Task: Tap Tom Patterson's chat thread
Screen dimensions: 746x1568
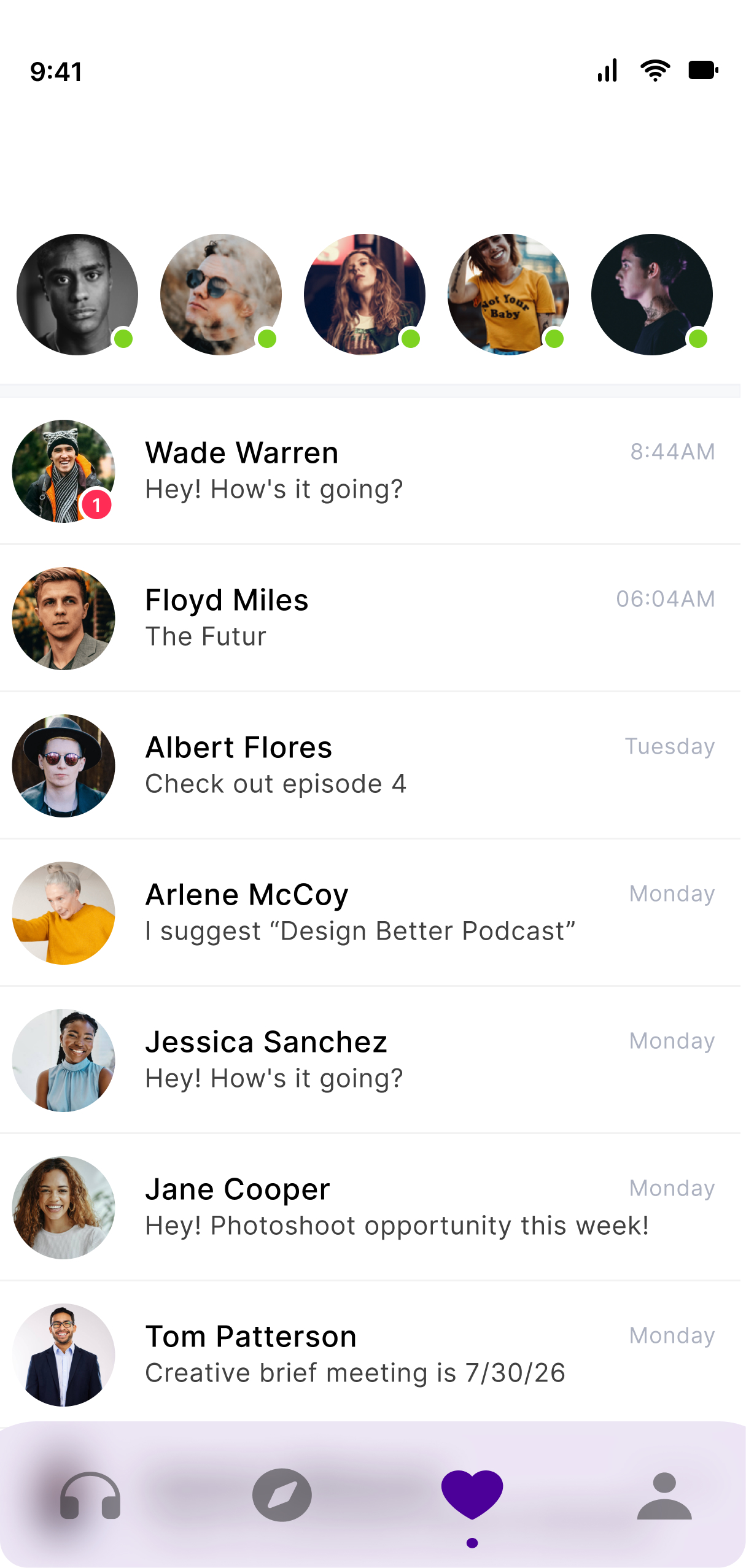Action: [368, 1354]
